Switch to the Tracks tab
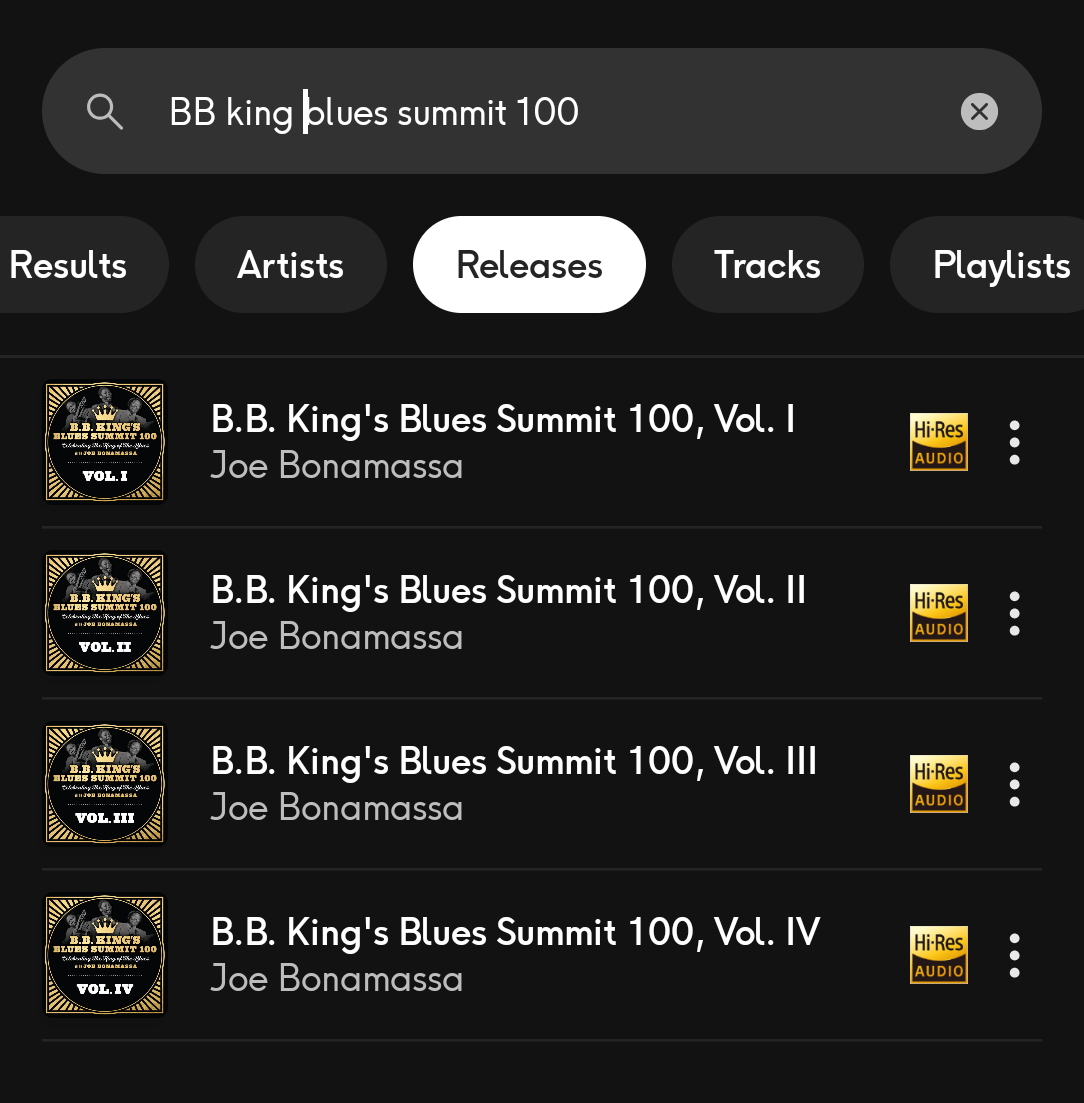 (x=767, y=265)
